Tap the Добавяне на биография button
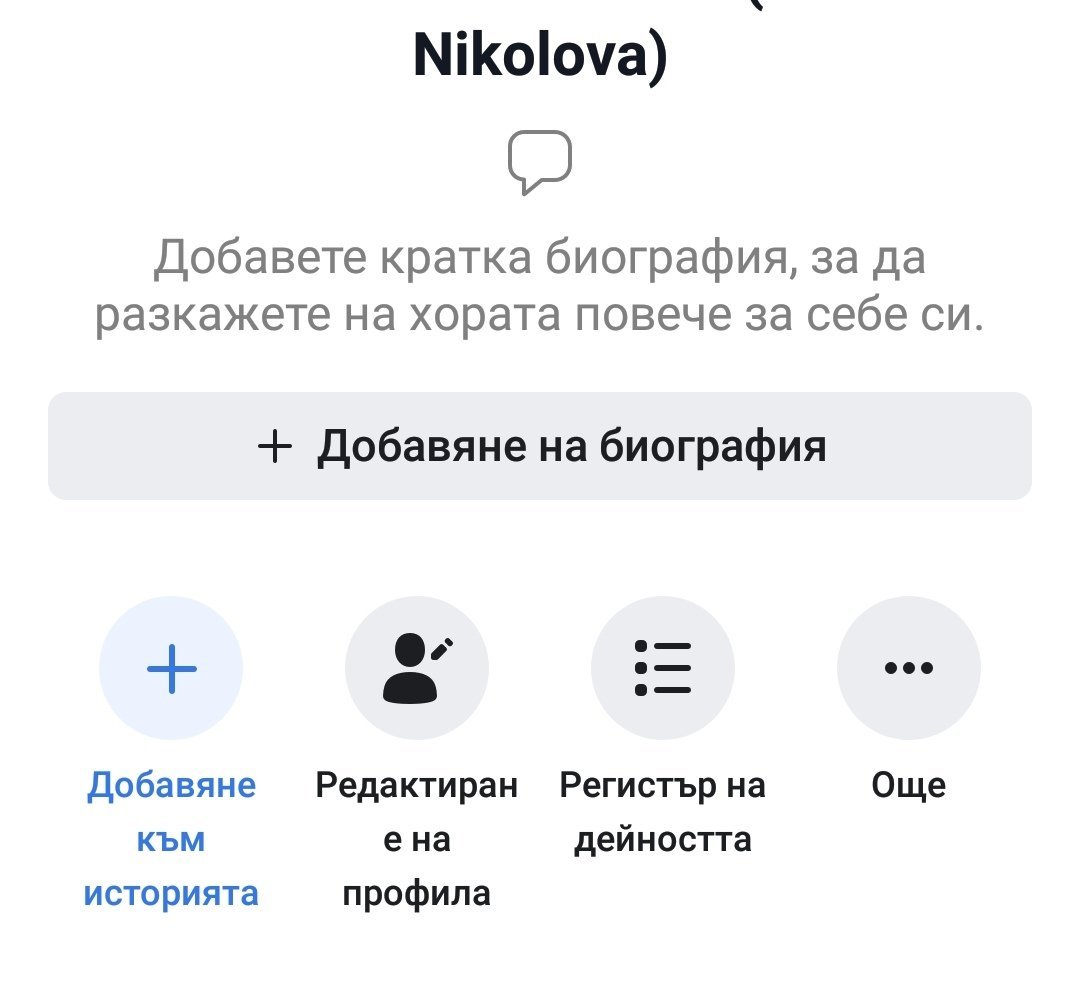Image resolution: width=1080 pixels, height=1000 pixels. click(540, 446)
